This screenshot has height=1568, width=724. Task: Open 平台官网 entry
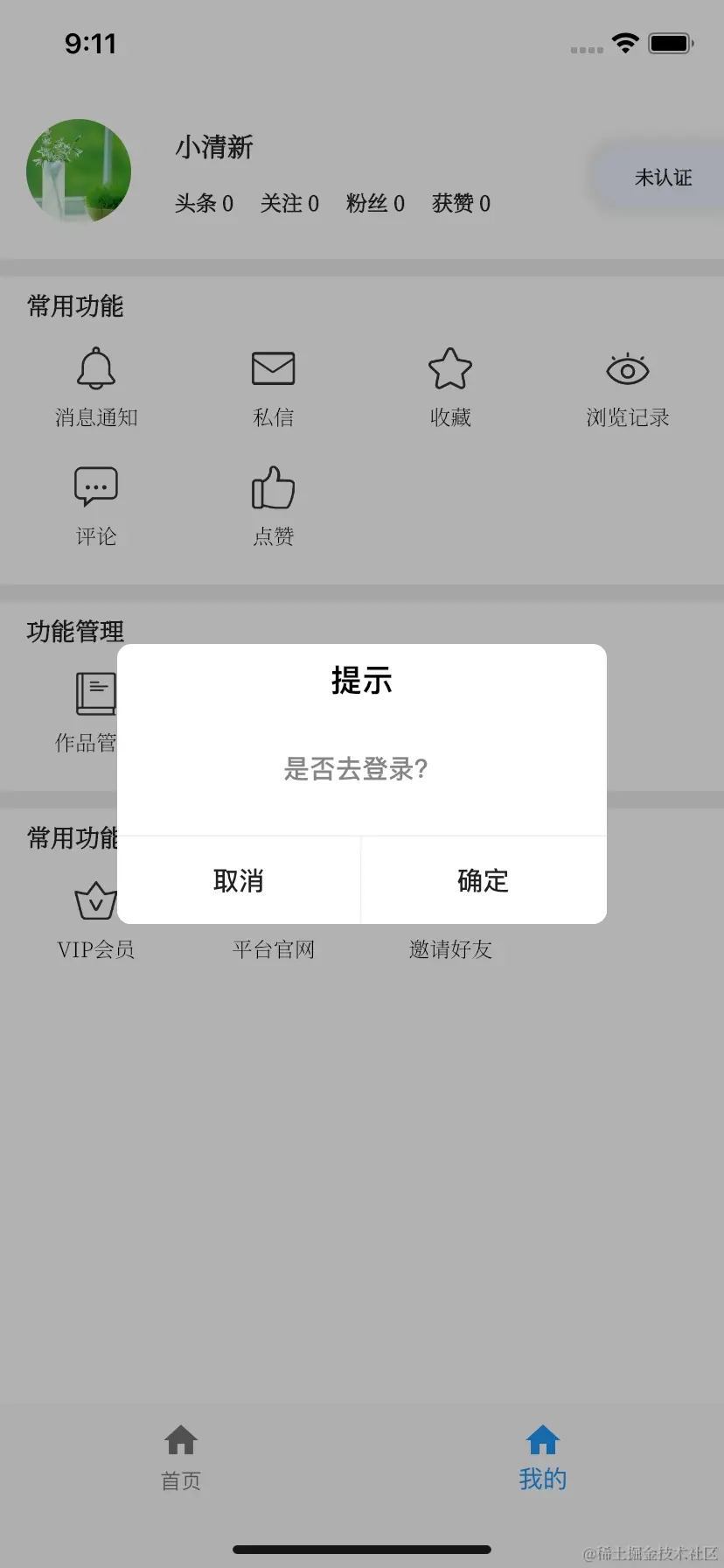click(x=274, y=948)
